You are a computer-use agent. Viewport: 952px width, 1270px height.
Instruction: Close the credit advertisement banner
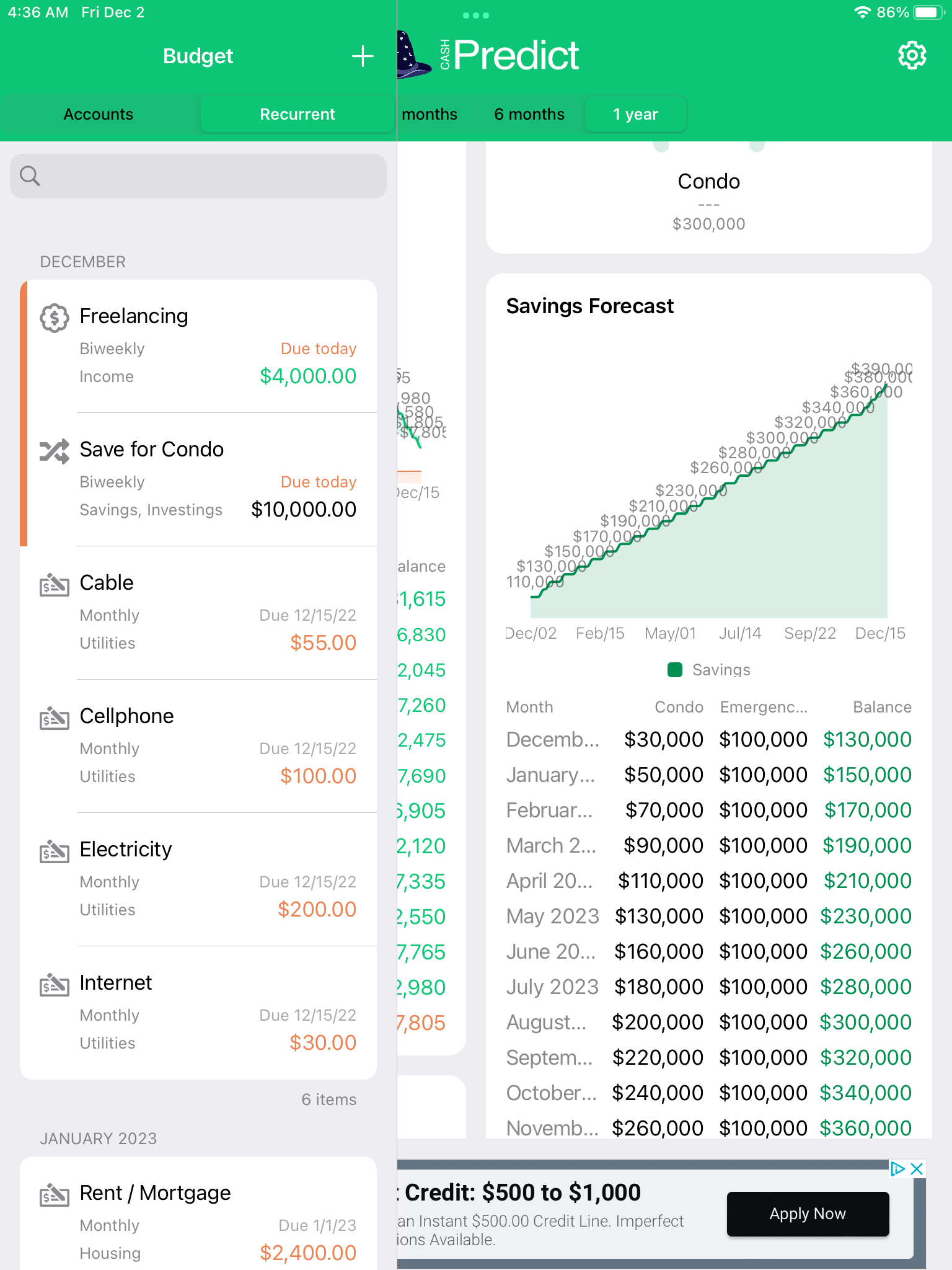pyautogui.click(x=917, y=1169)
